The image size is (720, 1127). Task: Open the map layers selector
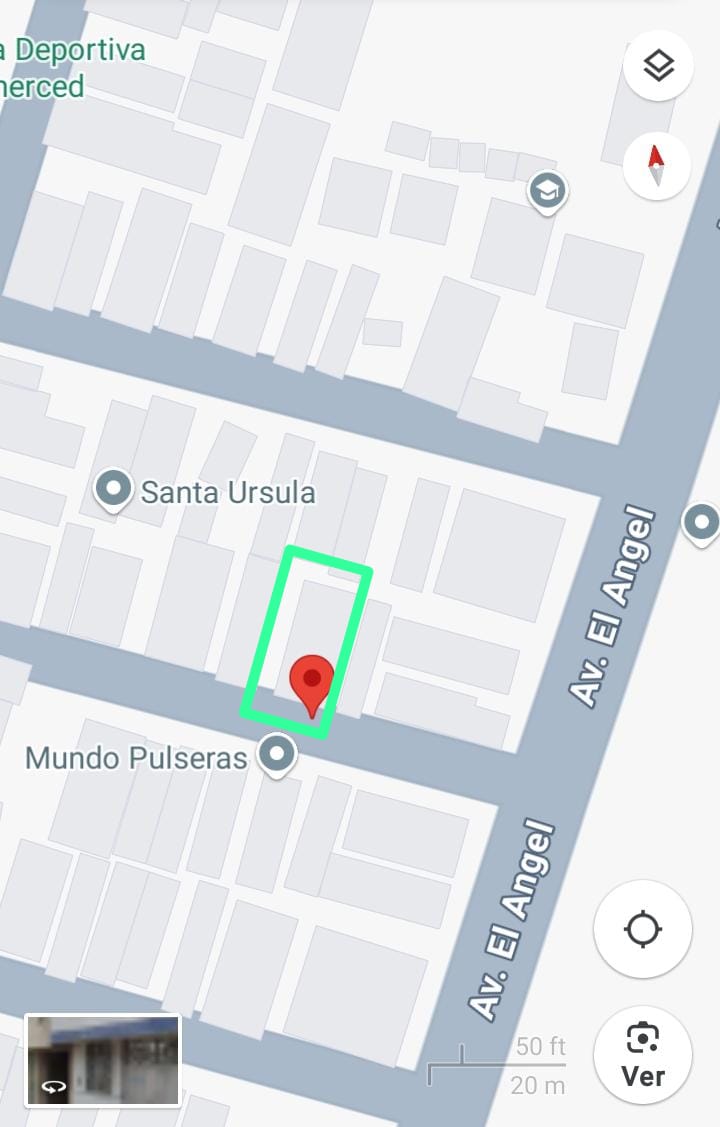tap(658, 66)
